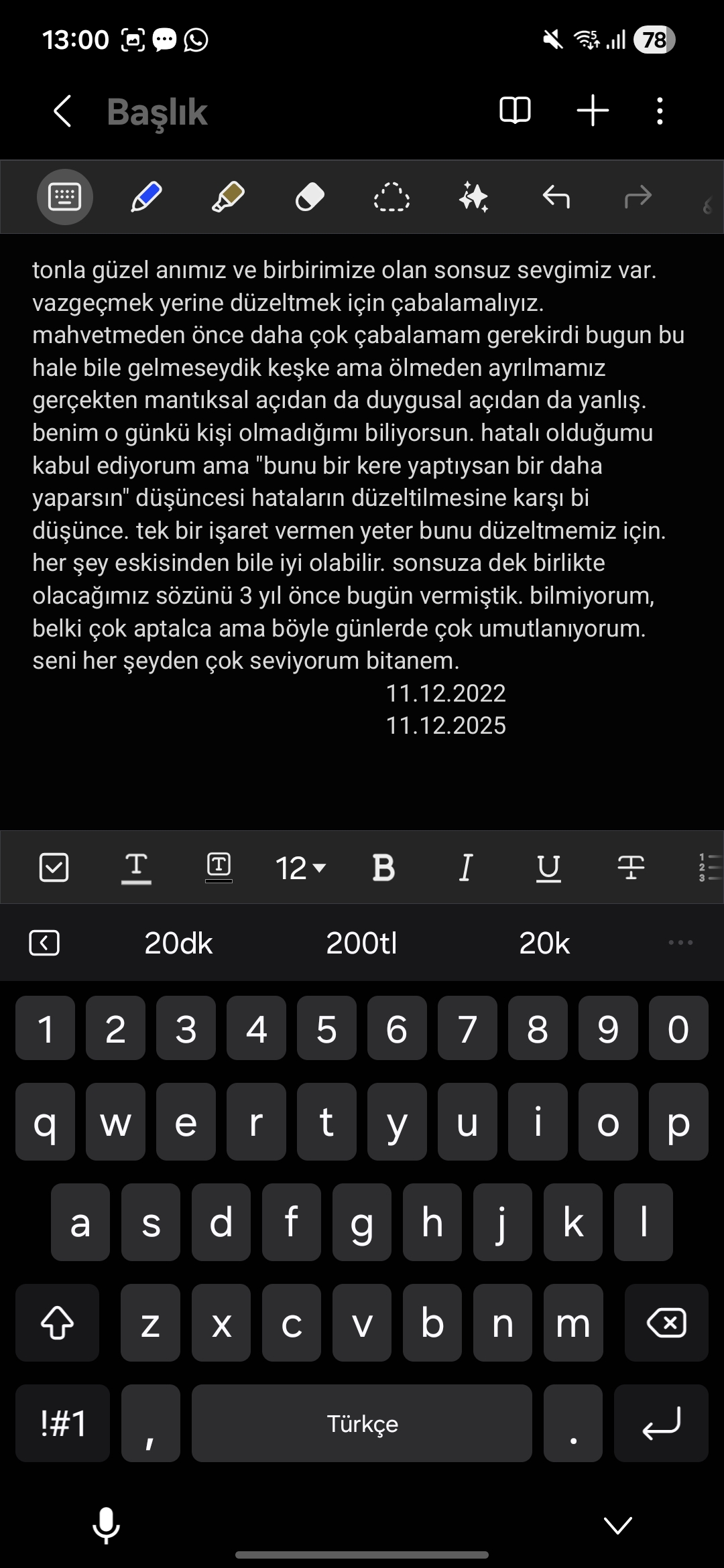Choose the eraser tool

pyautogui.click(x=310, y=197)
